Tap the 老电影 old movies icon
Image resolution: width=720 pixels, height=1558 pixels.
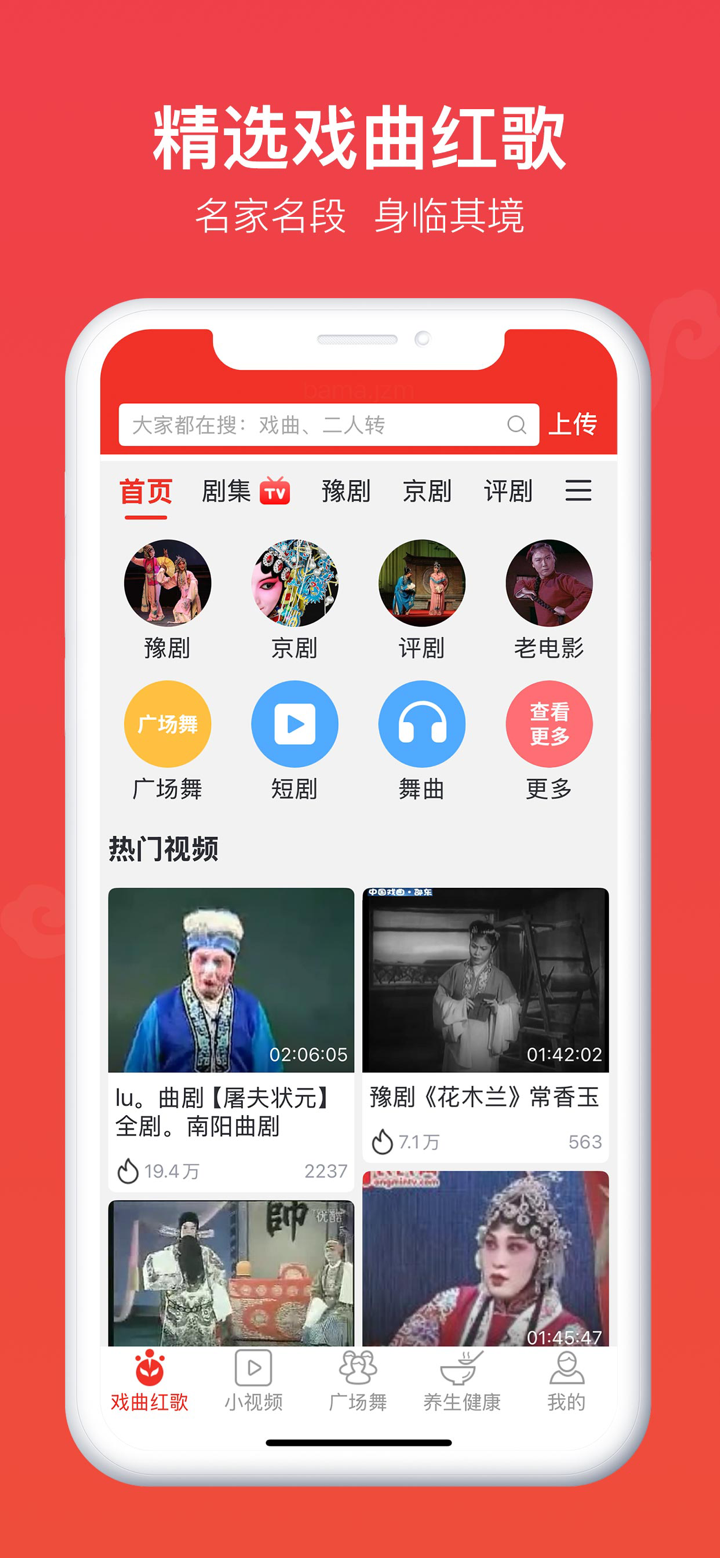click(x=549, y=583)
